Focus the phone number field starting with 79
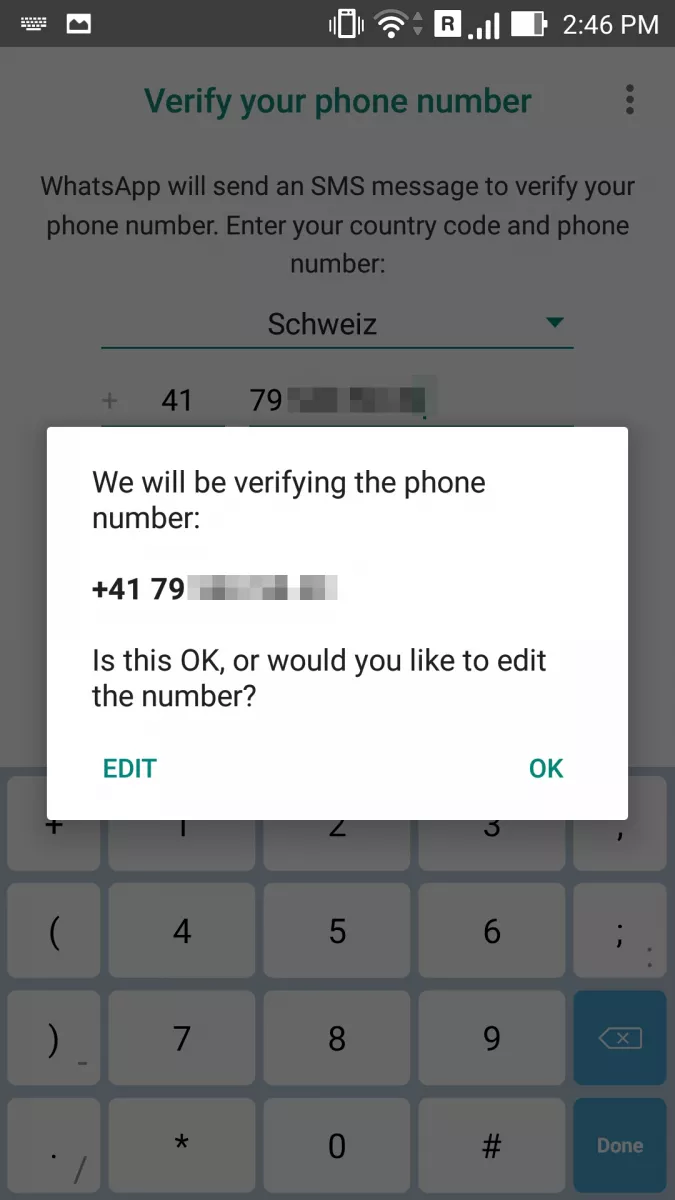The height and width of the screenshot is (1200, 675). click(x=411, y=401)
